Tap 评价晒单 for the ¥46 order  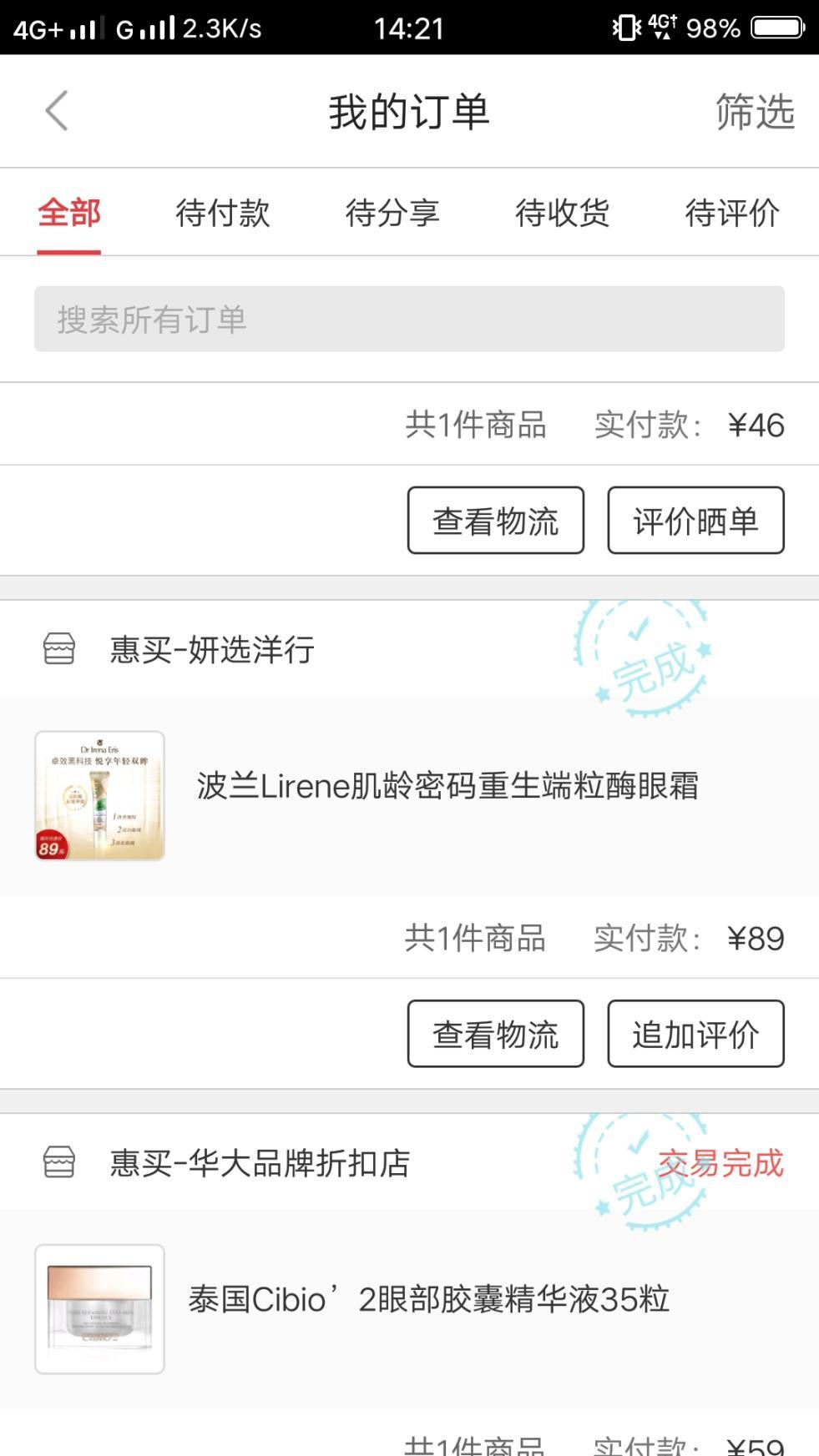click(x=695, y=521)
